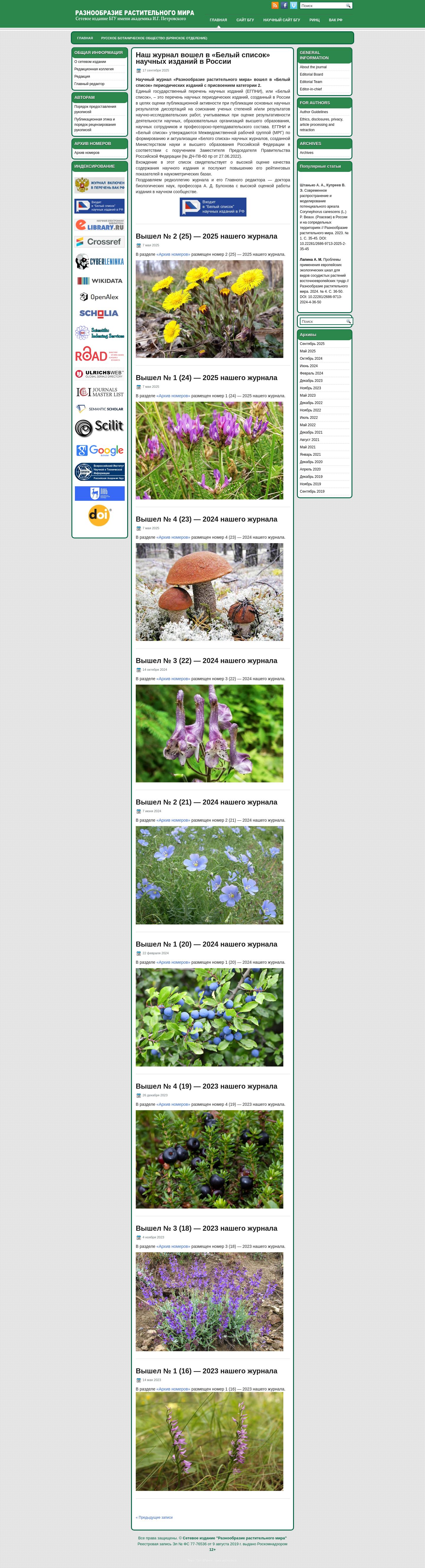Open Порядок предоставления рукописей
The height and width of the screenshot is (1568, 425).
tap(95, 109)
